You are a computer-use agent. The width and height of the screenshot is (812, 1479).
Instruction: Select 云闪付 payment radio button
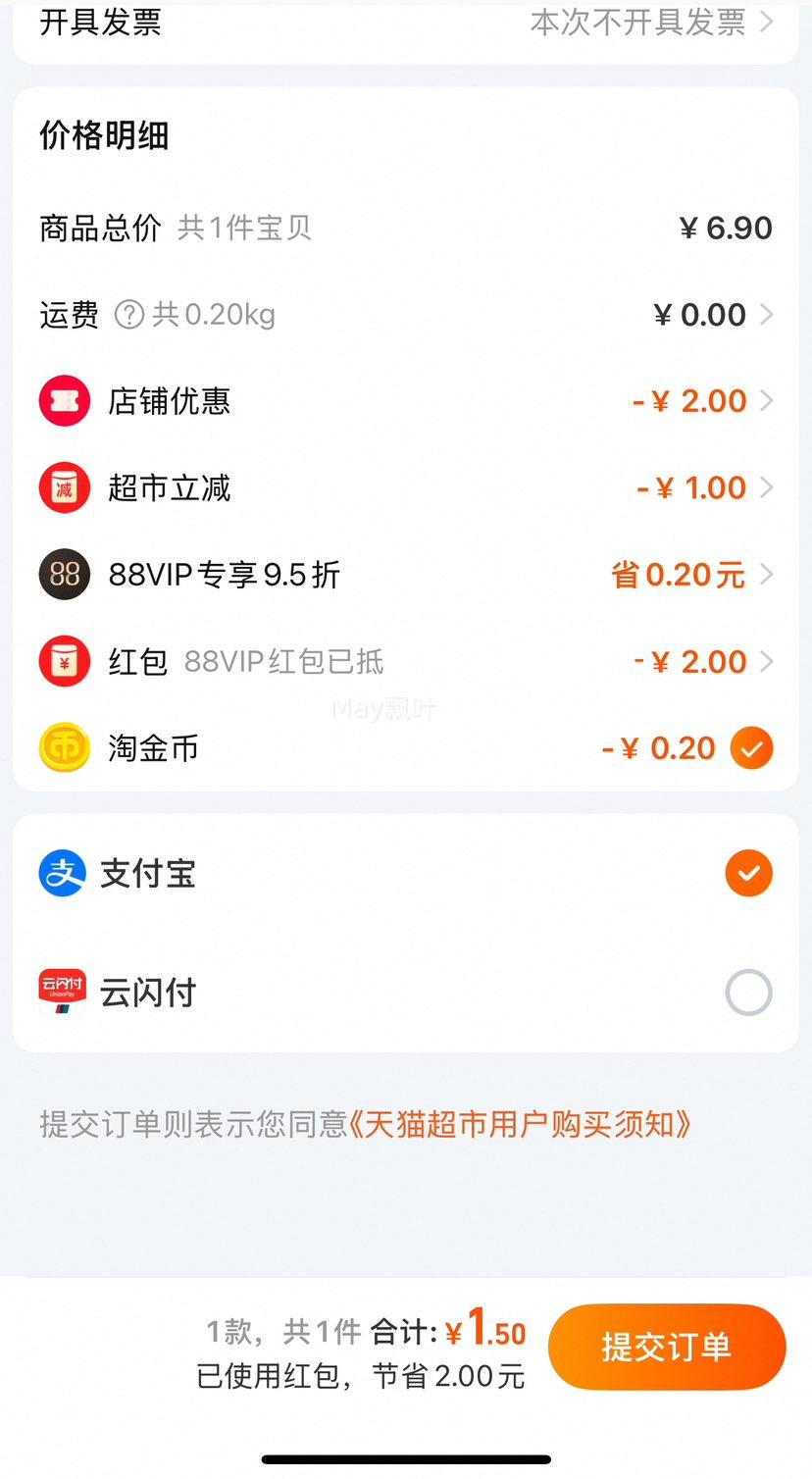pyautogui.click(x=748, y=992)
